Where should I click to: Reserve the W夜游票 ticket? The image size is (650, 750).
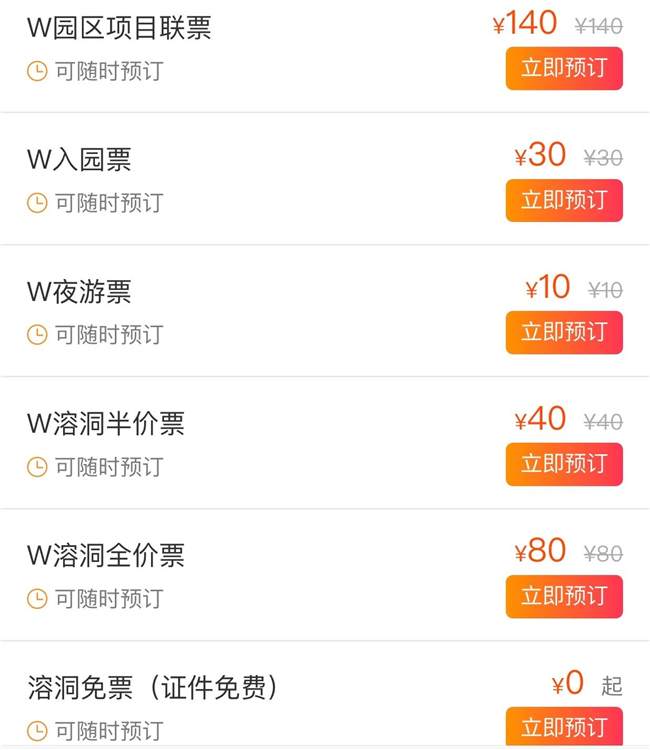(x=564, y=332)
